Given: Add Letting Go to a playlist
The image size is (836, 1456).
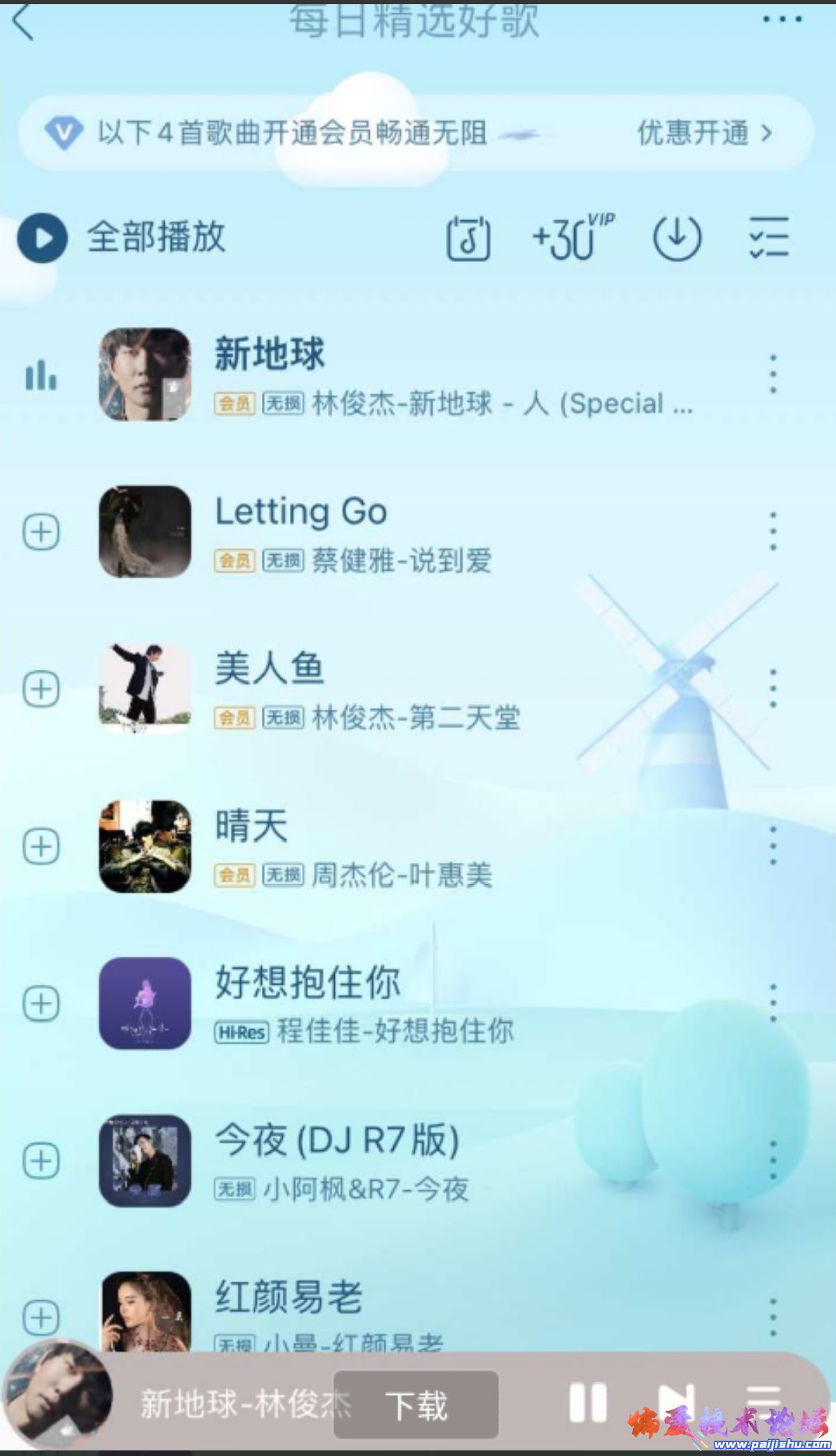Looking at the screenshot, I should 40,532.
